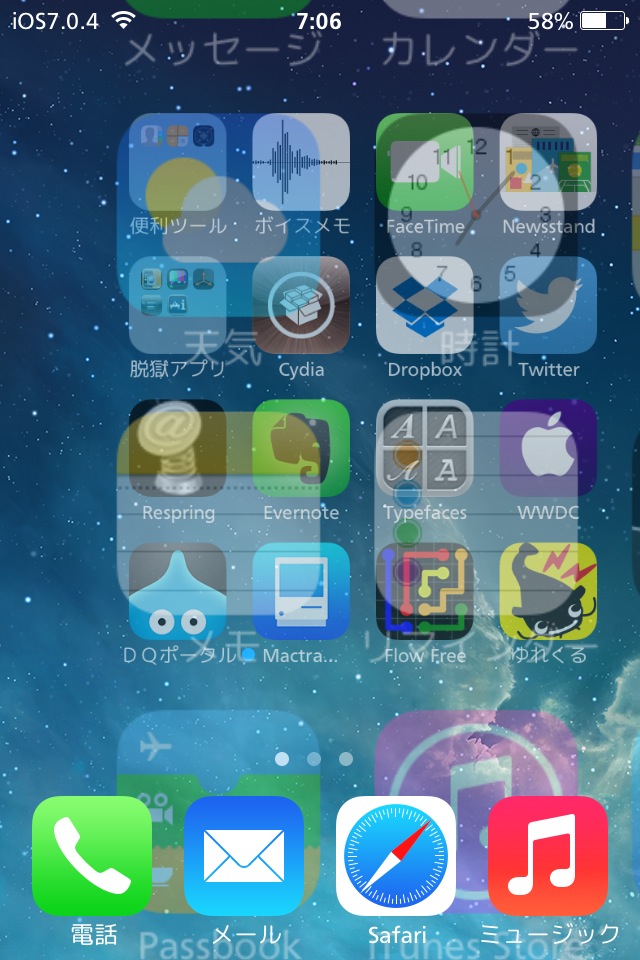Image resolution: width=640 pixels, height=960 pixels.
Task: Tap the Respring icon
Action: pyautogui.click(x=178, y=448)
